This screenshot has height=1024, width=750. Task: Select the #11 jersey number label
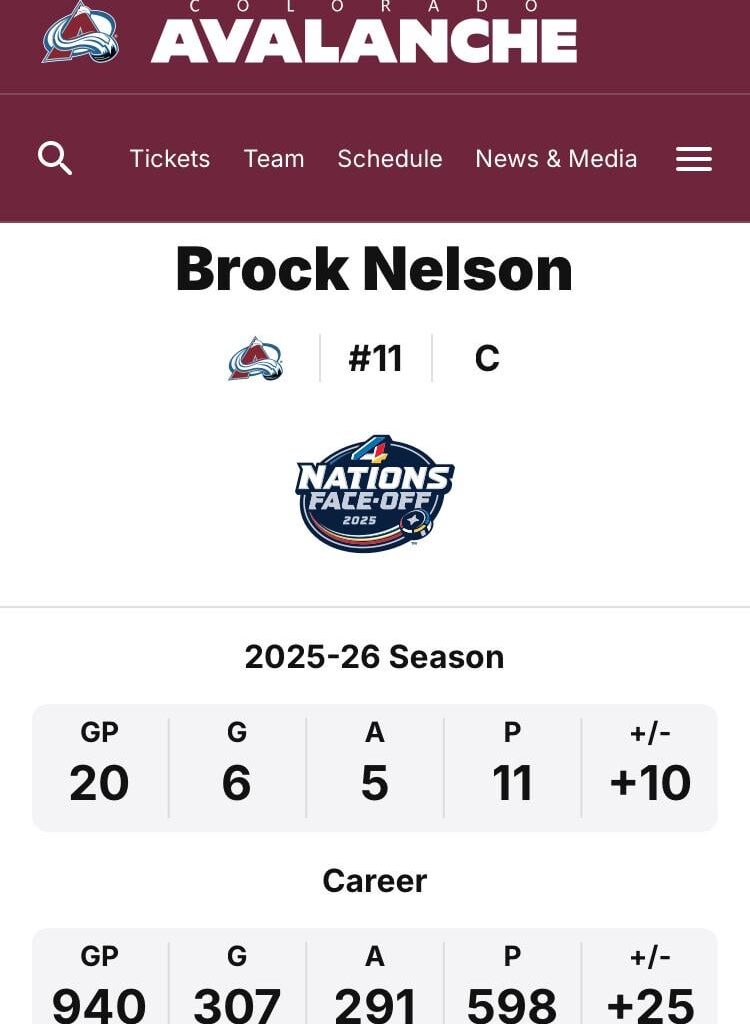tap(375, 357)
